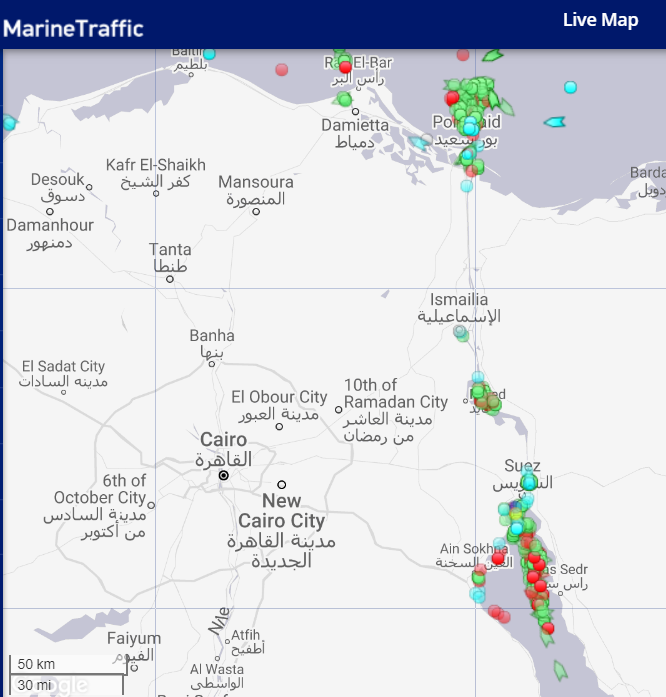Select the vessel marker below the Ismailia label
Image resolution: width=666 pixels, height=697 pixels.
(x=460, y=332)
